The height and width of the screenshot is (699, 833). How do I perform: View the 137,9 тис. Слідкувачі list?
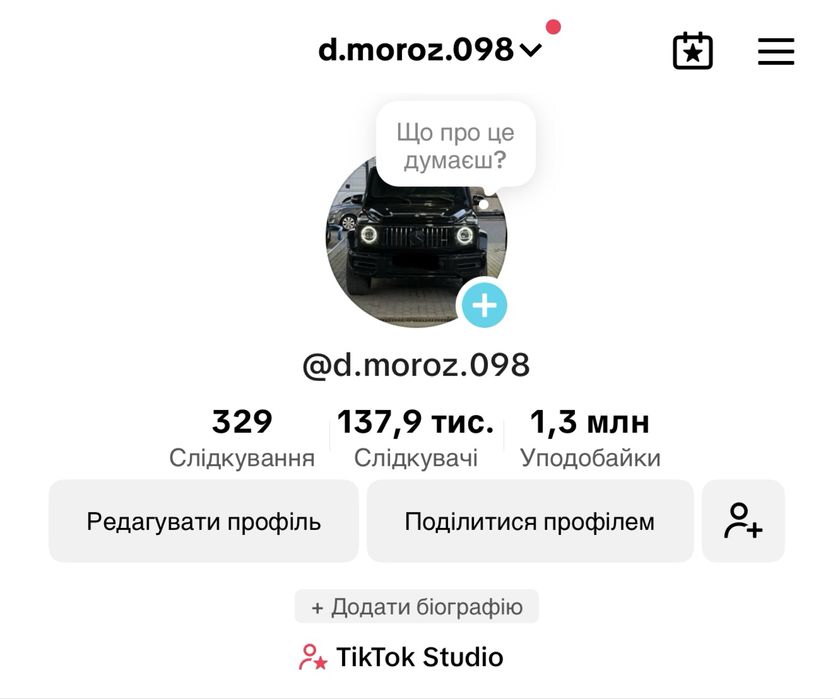(416, 437)
